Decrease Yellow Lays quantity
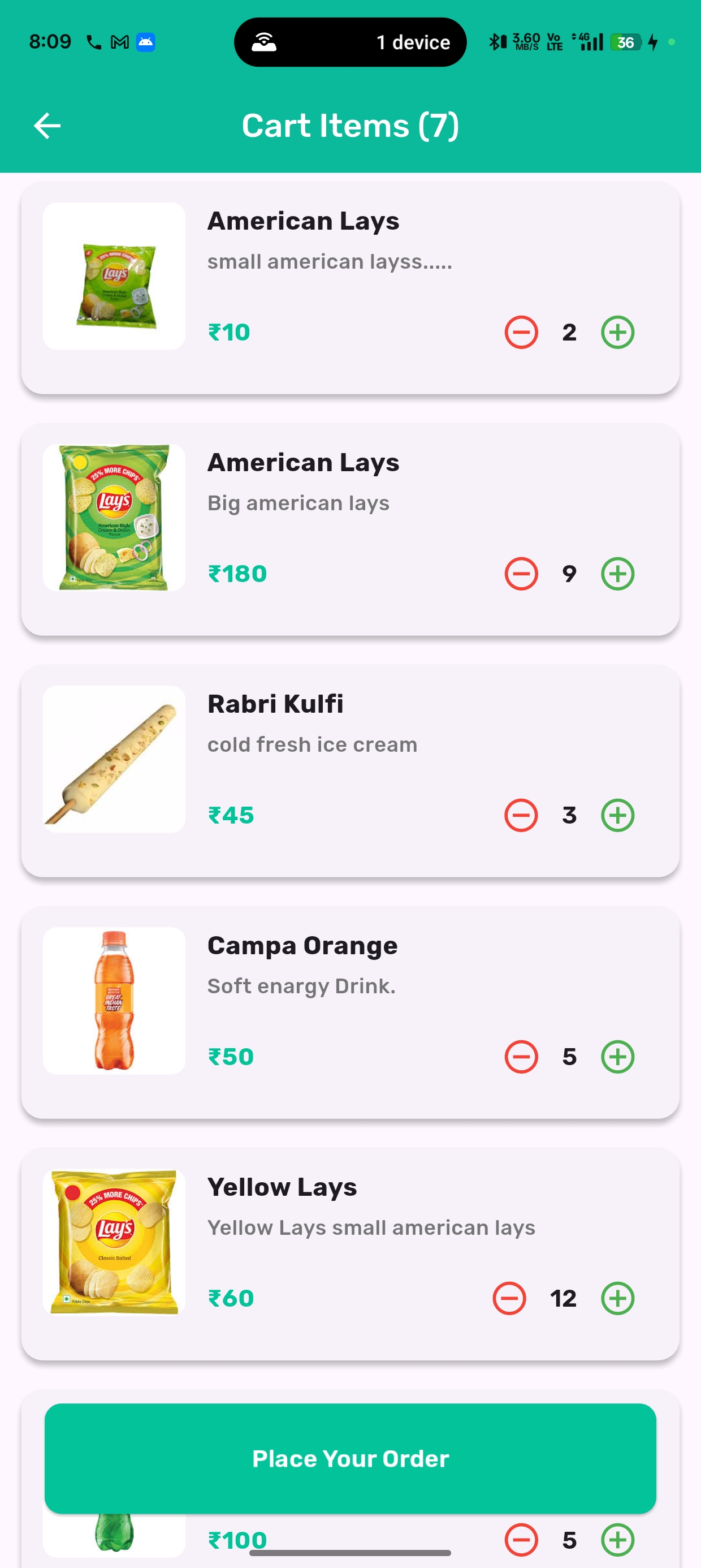The height and width of the screenshot is (1568, 701). 509,1298
